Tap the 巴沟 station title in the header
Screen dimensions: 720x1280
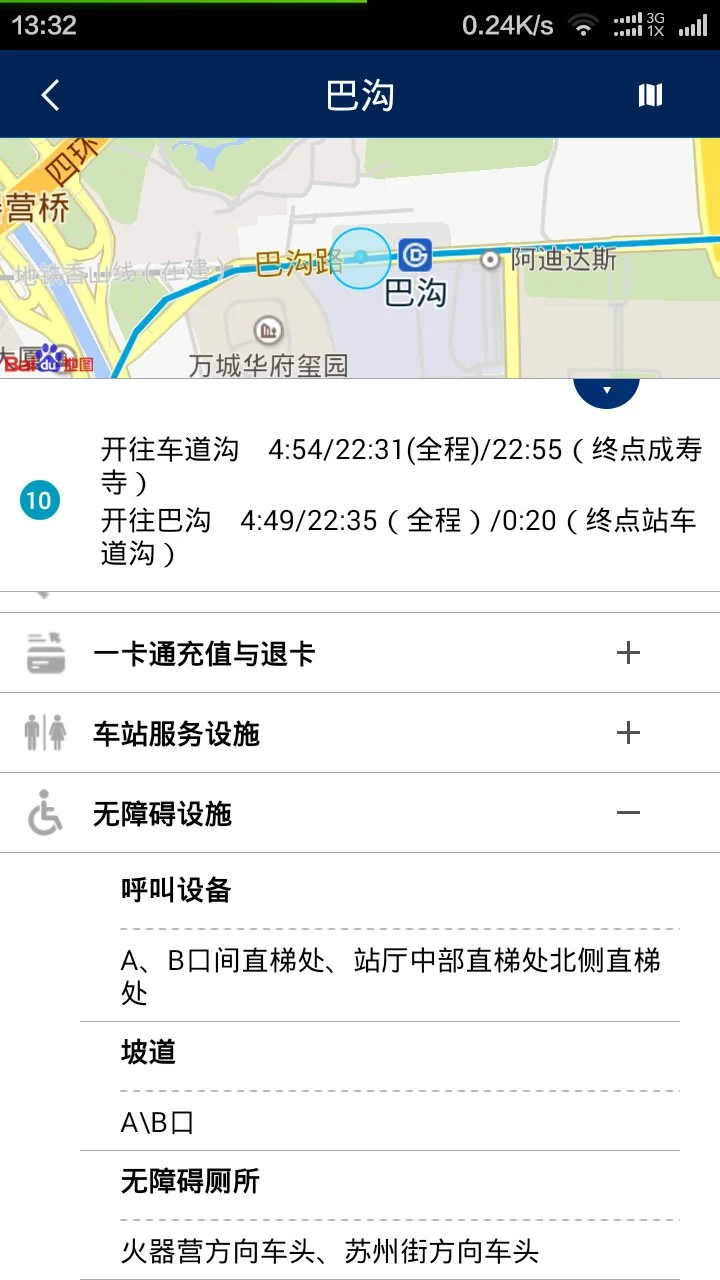360,93
